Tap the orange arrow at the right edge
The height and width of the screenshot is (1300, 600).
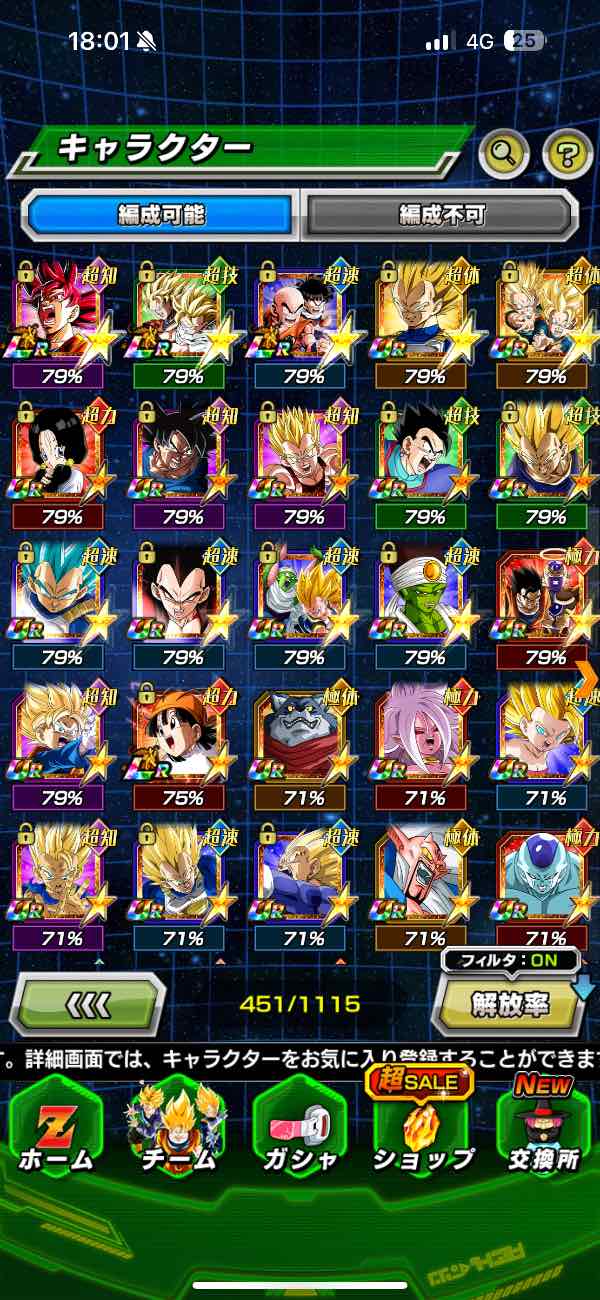click(586, 677)
